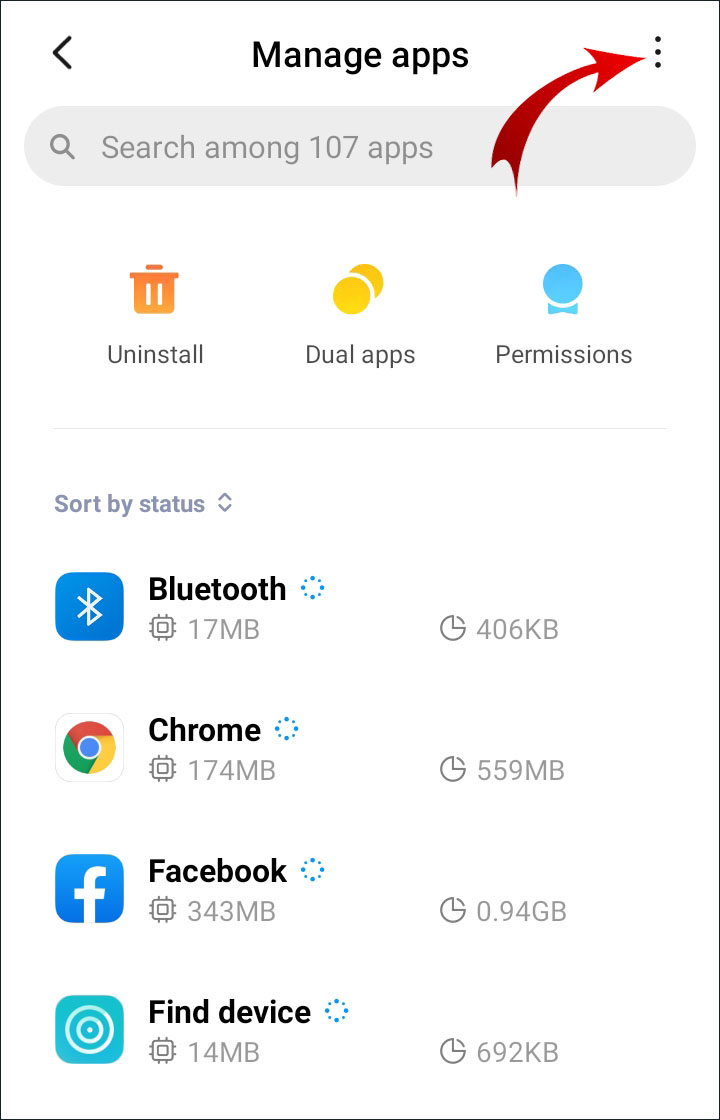The image size is (720, 1120).
Task: Open Facebook app details
Action: [x=360, y=889]
